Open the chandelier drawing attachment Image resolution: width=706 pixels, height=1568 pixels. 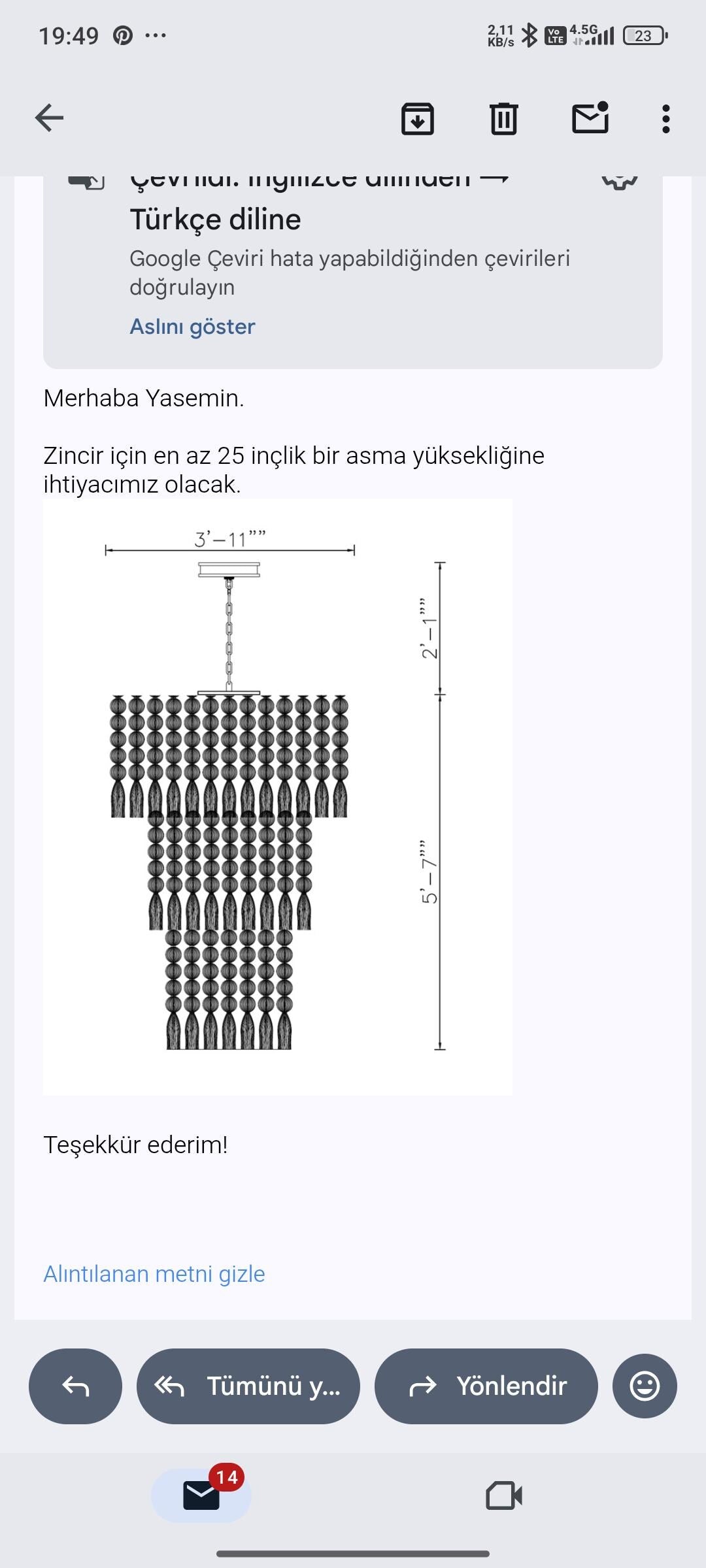(277, 797)
